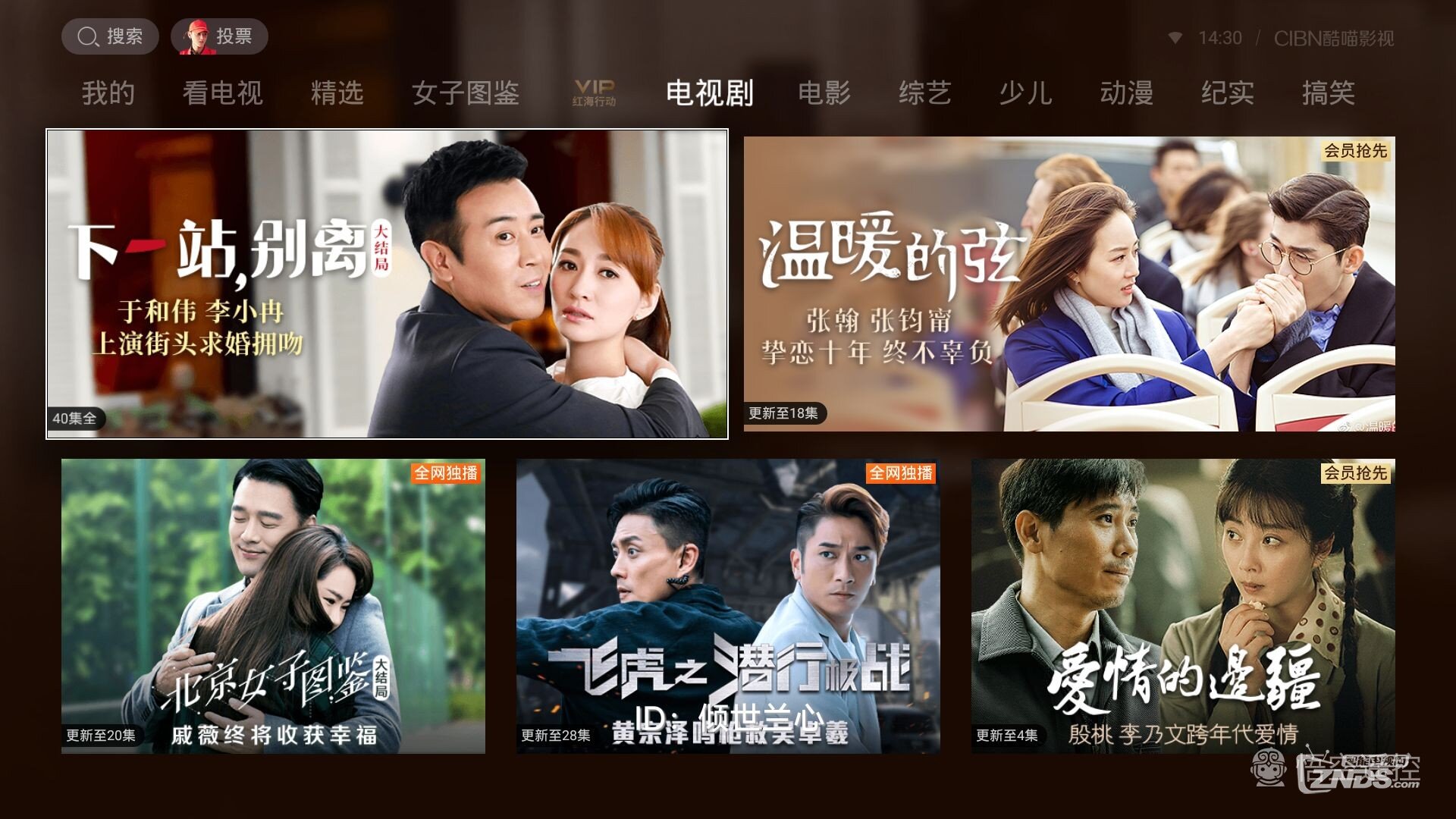Open the 投票 voting button
1456x819 pixels.
[219, 36]
